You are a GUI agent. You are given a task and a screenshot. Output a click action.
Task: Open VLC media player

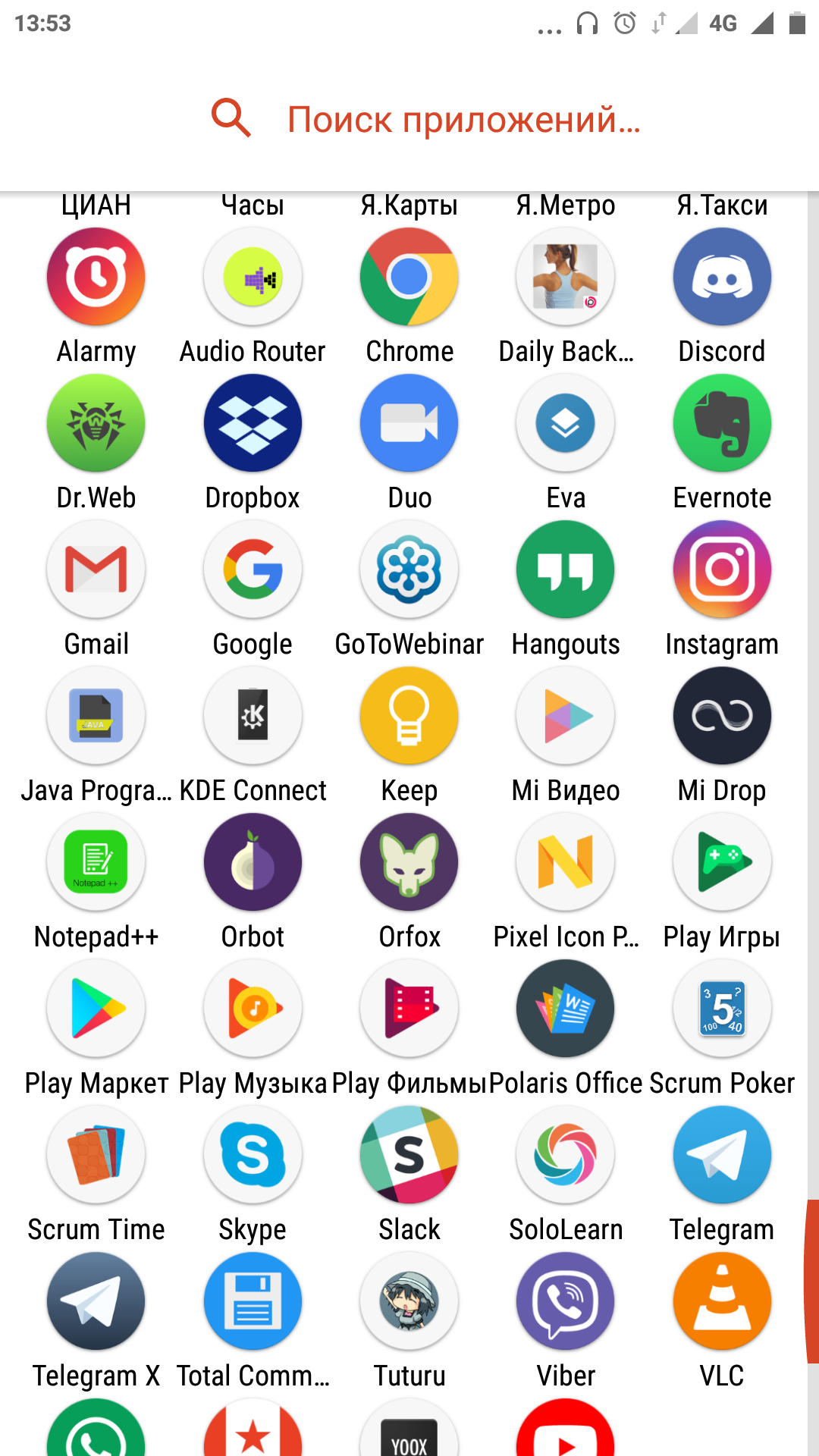coord(722,1302)
